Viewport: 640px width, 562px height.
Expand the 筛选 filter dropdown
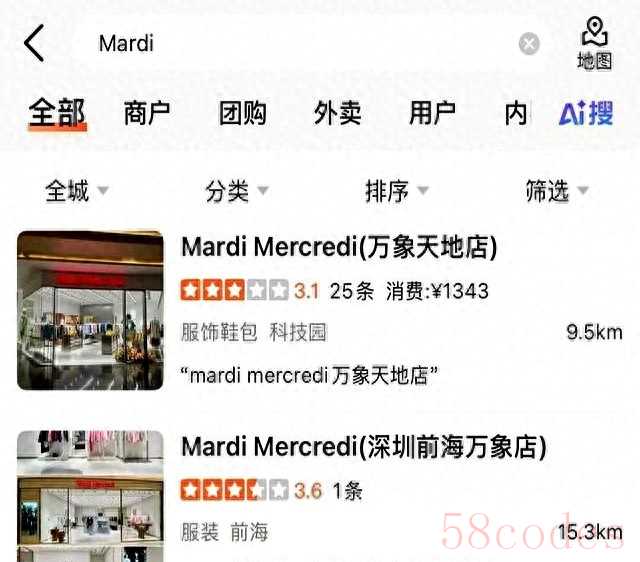556,191
